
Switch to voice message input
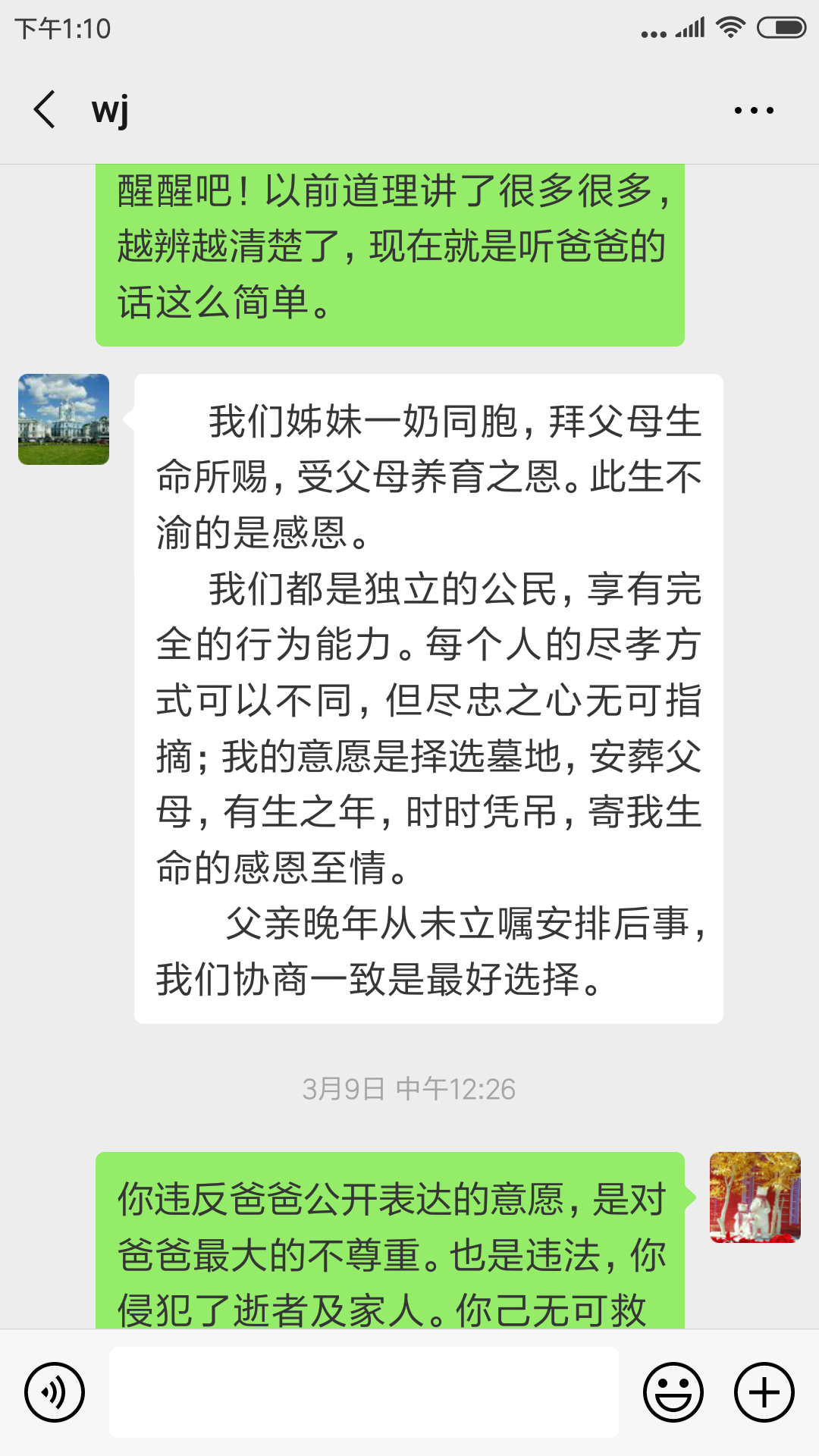pos(55,1392)
